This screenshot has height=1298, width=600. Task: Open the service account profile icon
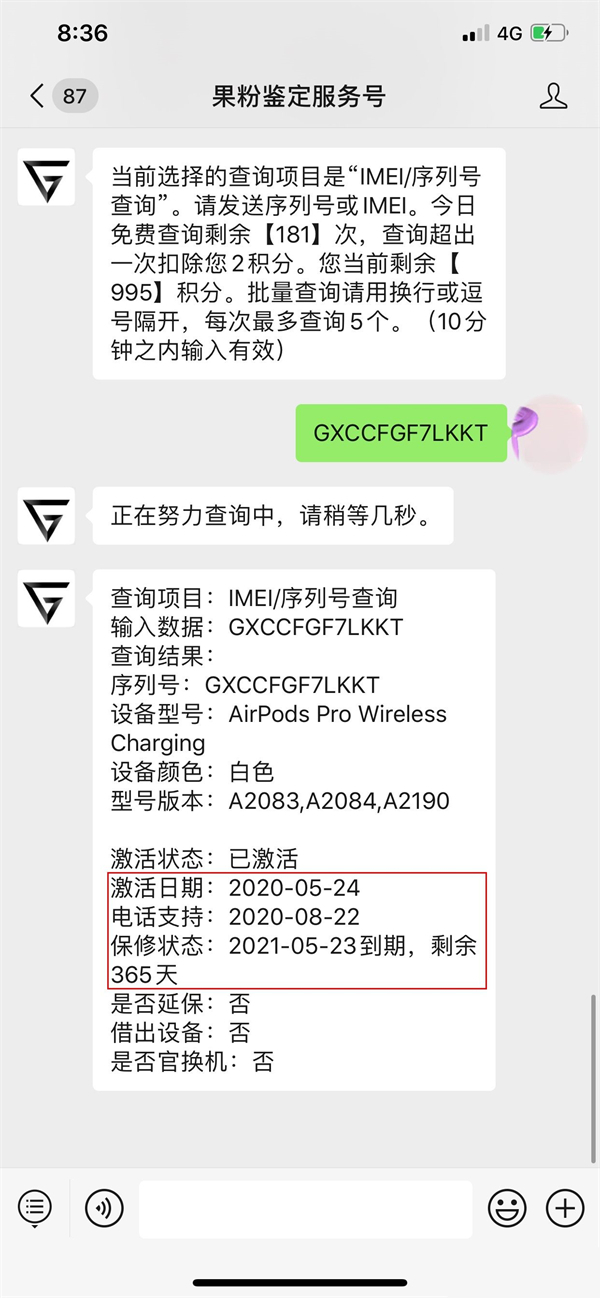(x=552, y=96)
